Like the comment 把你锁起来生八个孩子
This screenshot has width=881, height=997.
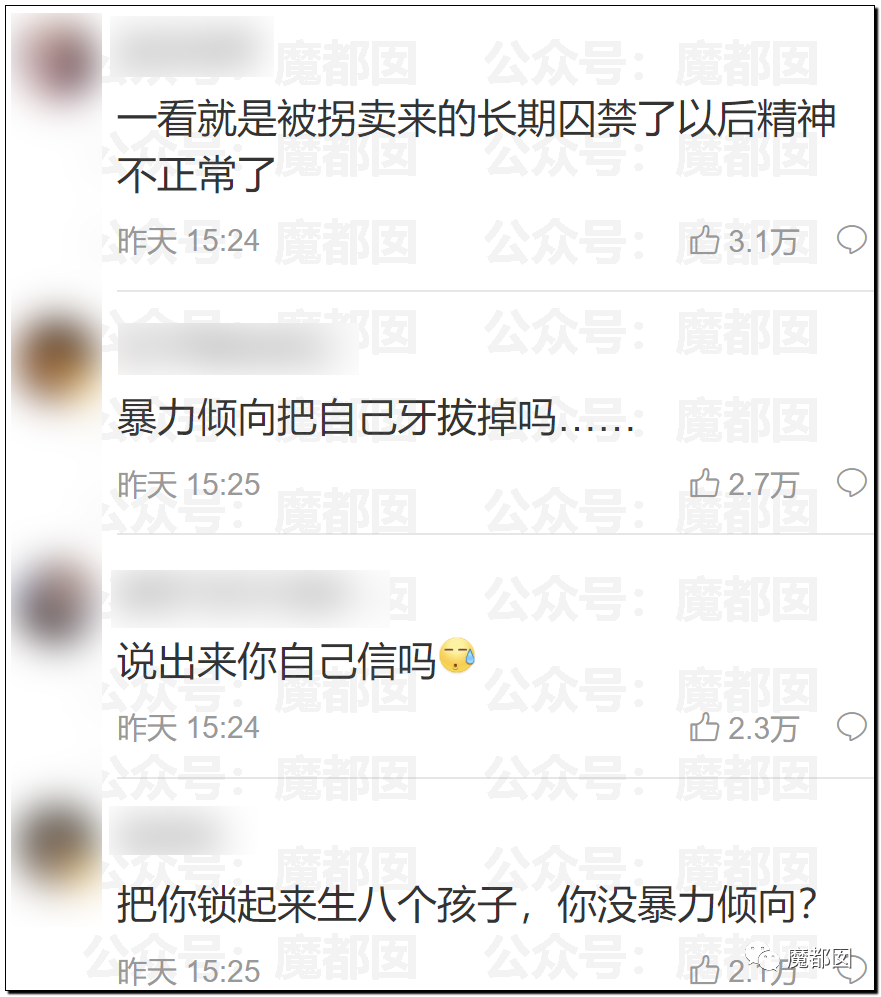coord(705,968)
